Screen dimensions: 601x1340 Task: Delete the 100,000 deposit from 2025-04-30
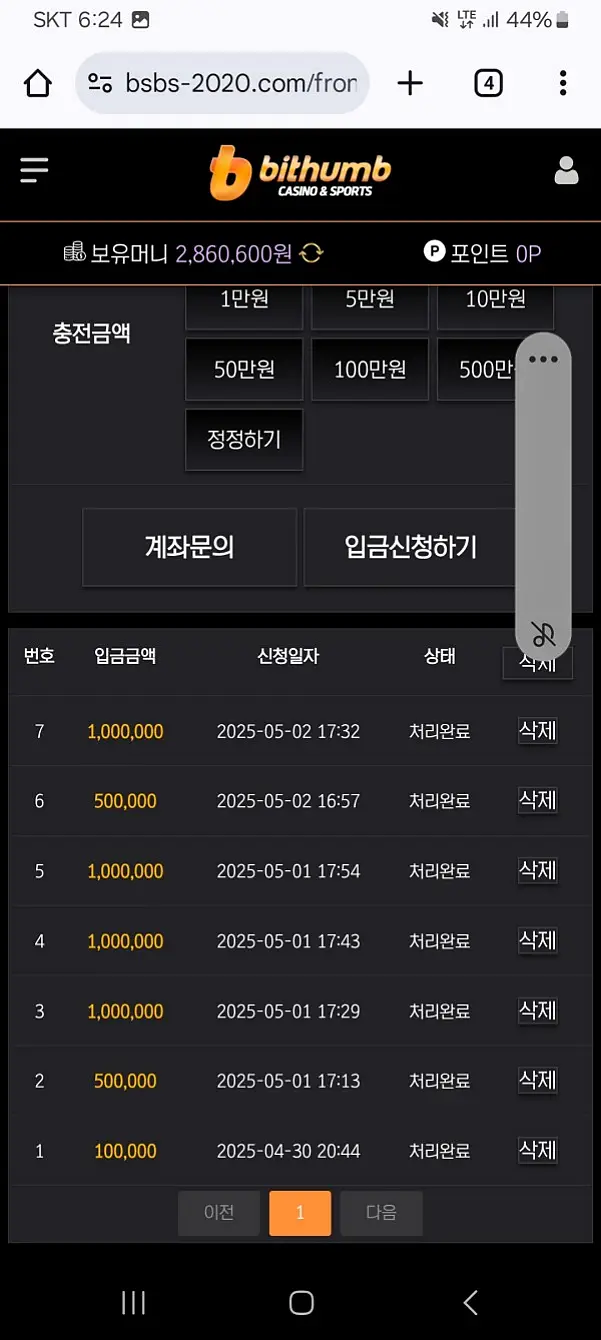537,1151
